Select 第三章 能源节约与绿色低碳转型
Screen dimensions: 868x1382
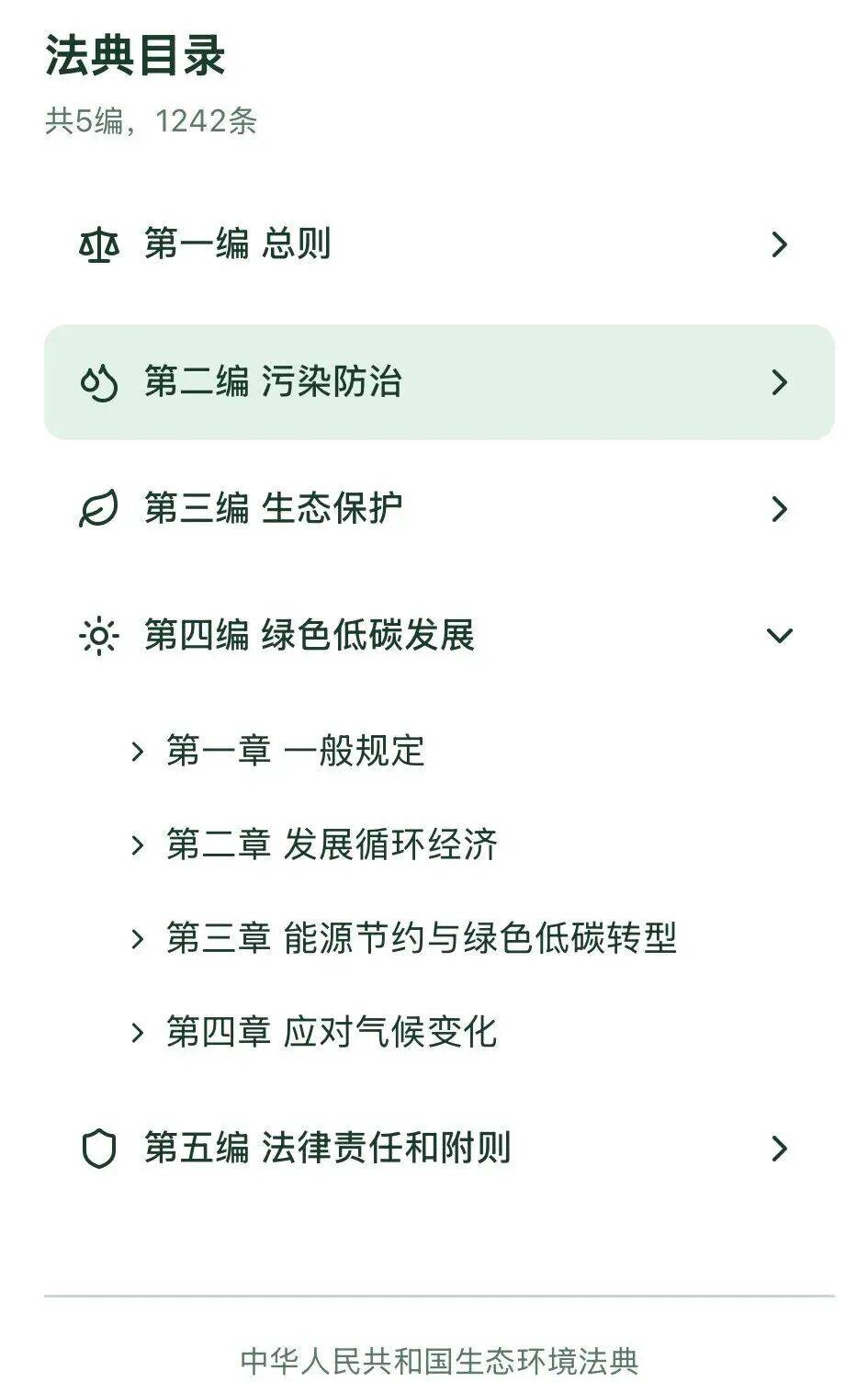(x=423, y=937)
